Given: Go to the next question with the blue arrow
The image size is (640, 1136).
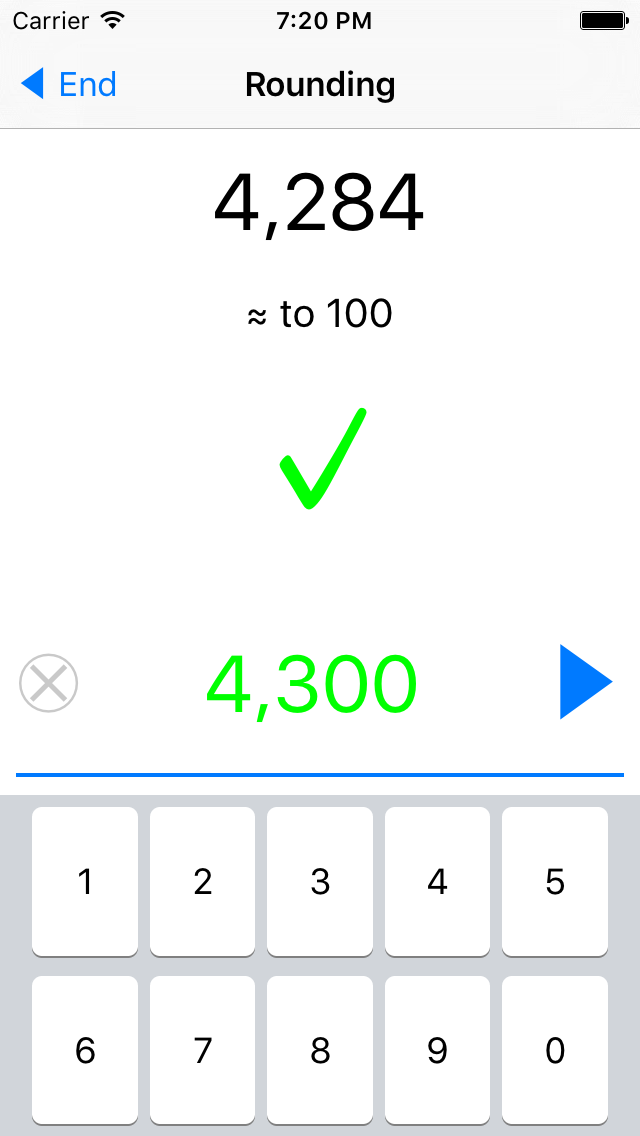Looking at the screenshot, I should [x=585, y=682].
